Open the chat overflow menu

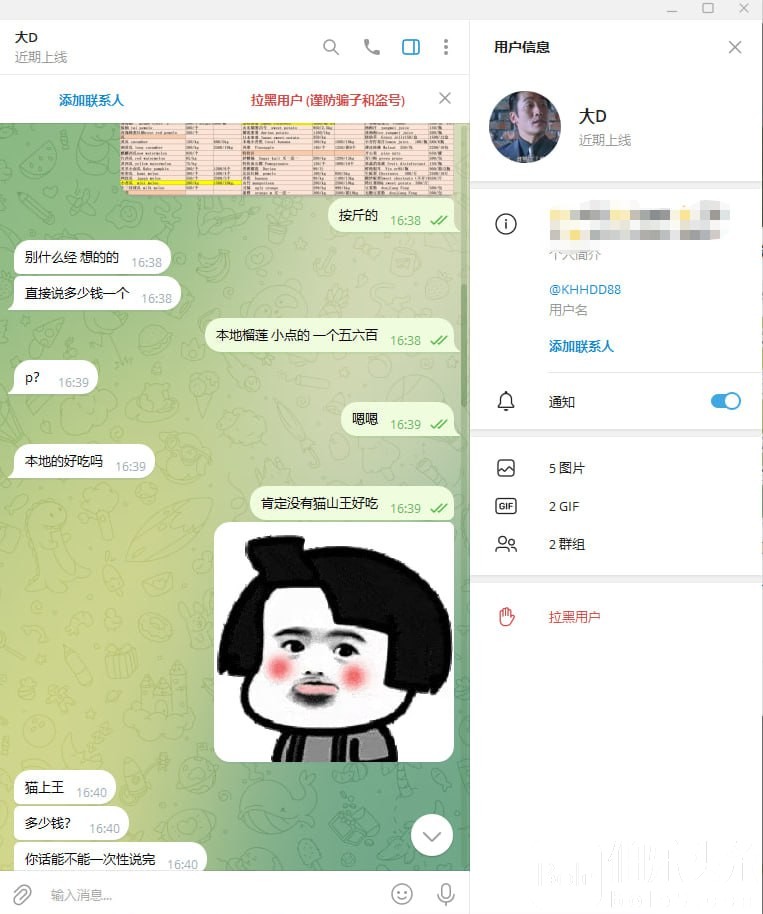point(446,47)
